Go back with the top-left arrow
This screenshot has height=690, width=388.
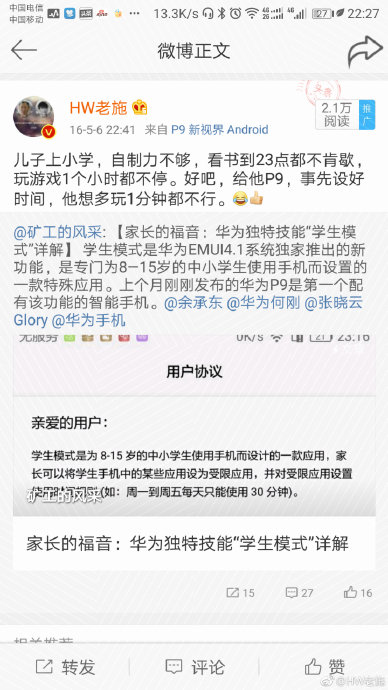[24, 50]
